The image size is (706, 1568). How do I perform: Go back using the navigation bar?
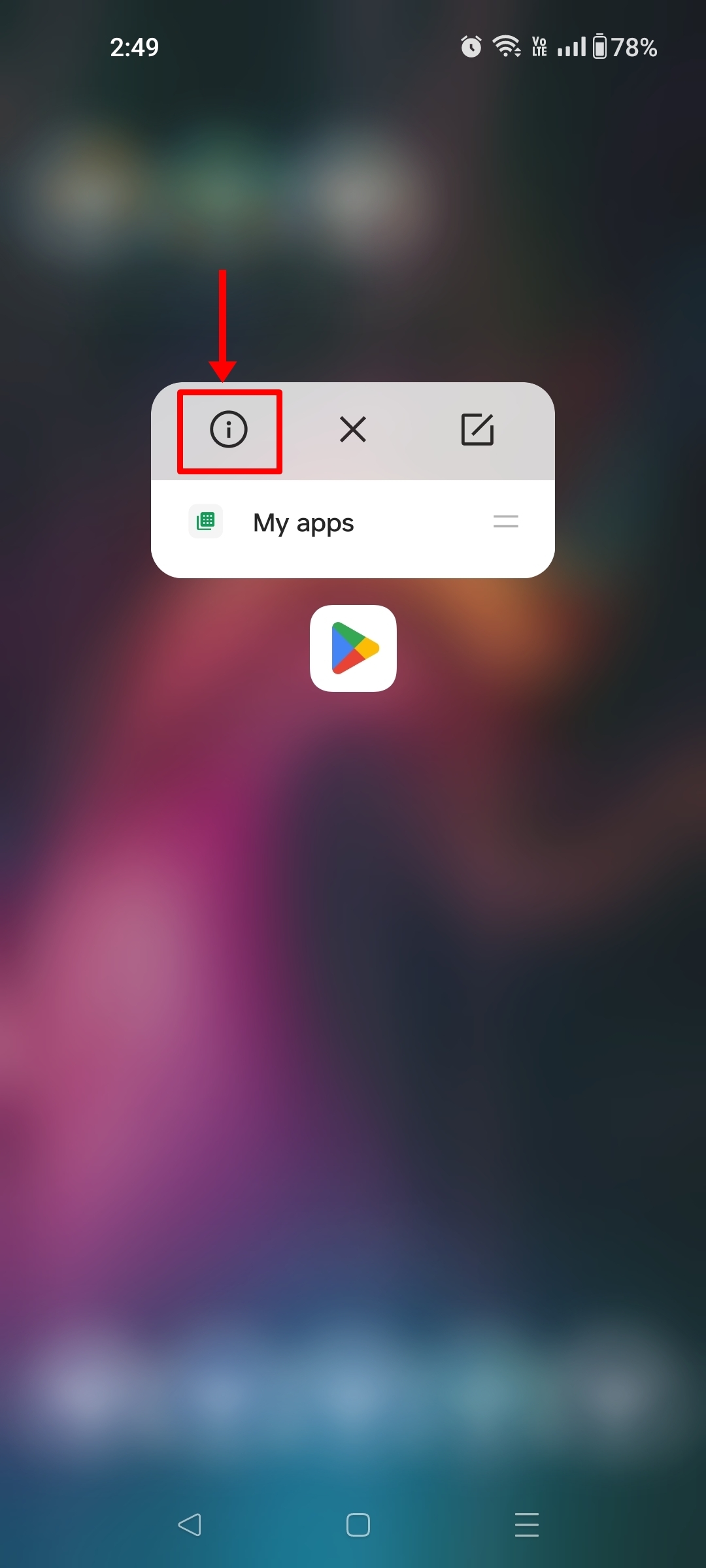point(190,1525)
